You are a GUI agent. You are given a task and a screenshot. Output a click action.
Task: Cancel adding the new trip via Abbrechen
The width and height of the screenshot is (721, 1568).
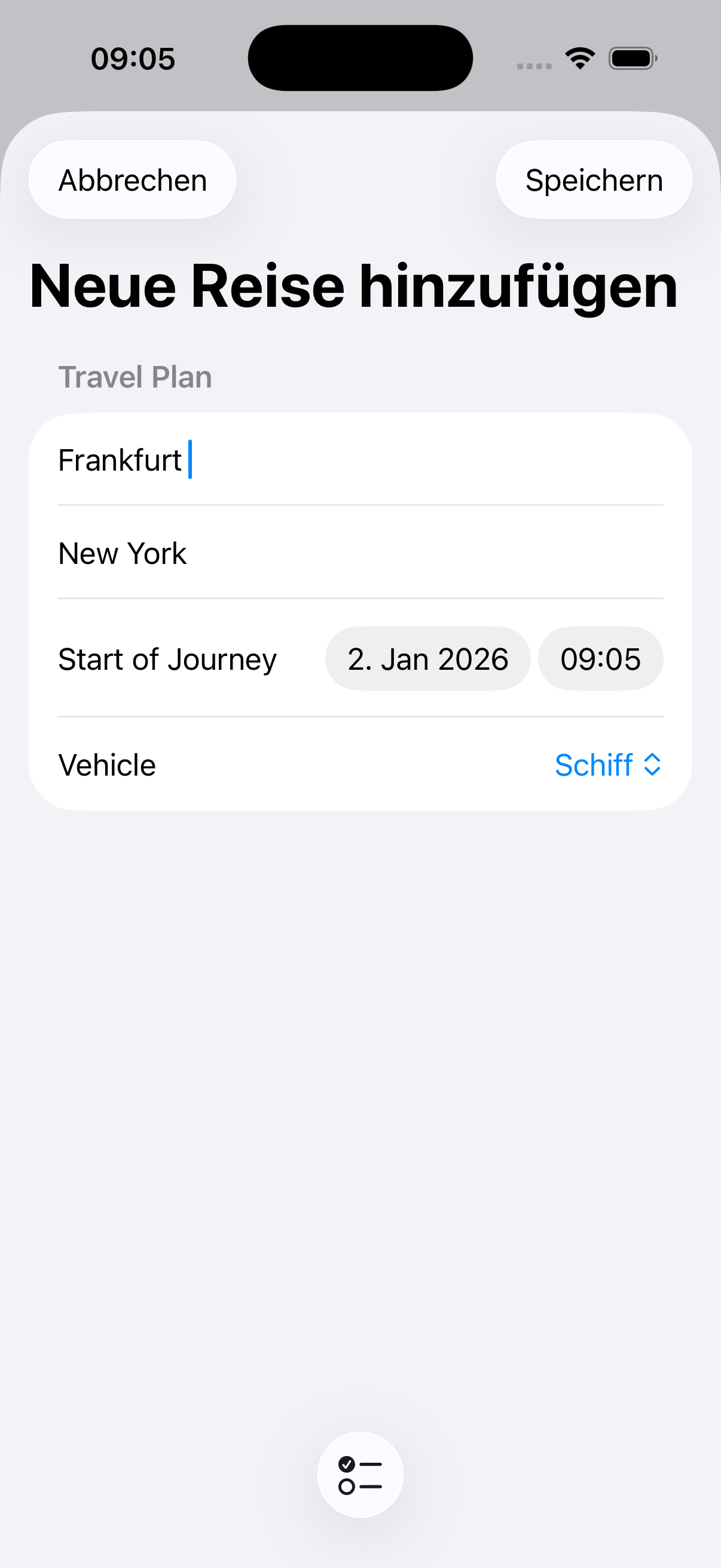point(132,180)
